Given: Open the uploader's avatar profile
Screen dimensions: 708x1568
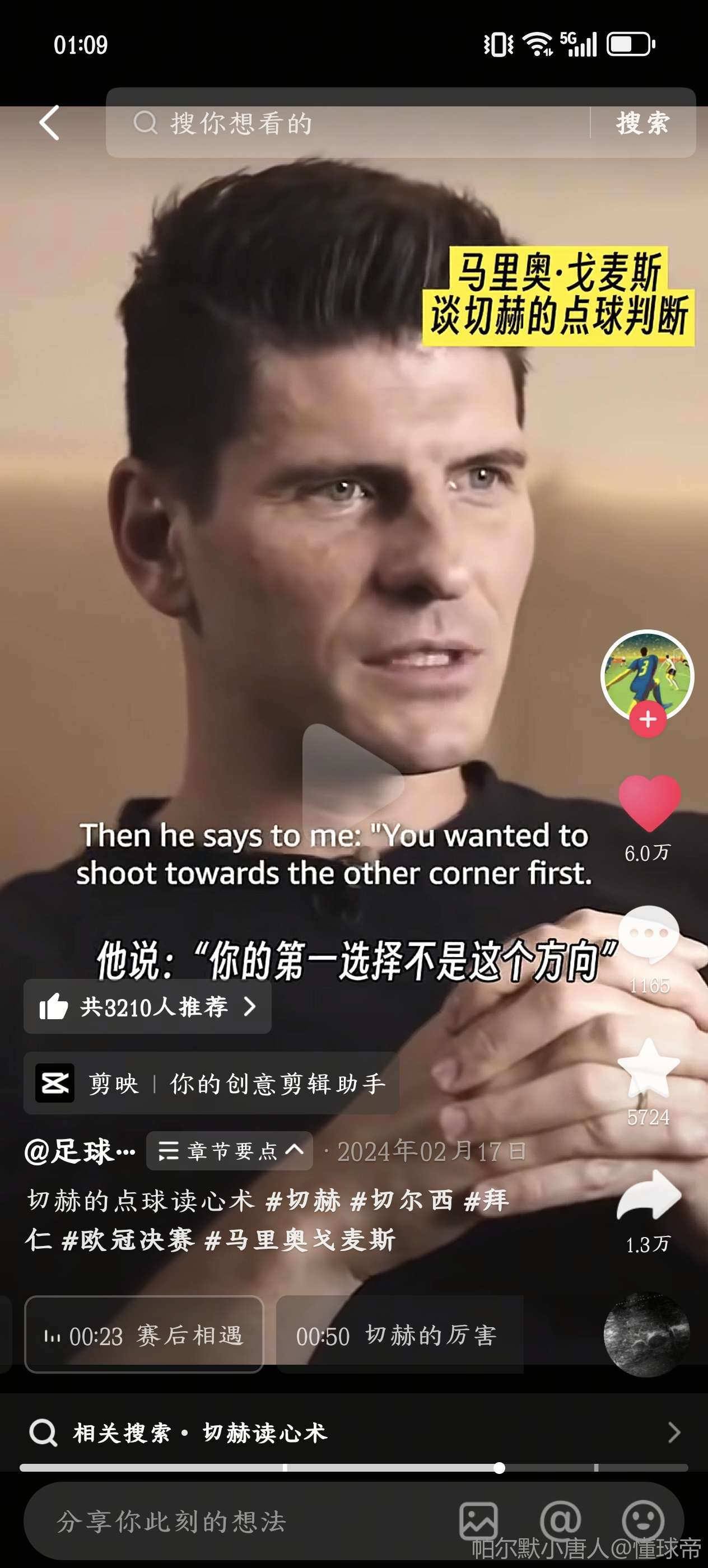Looking at the screenshot, I should click(x=647, y=674).
